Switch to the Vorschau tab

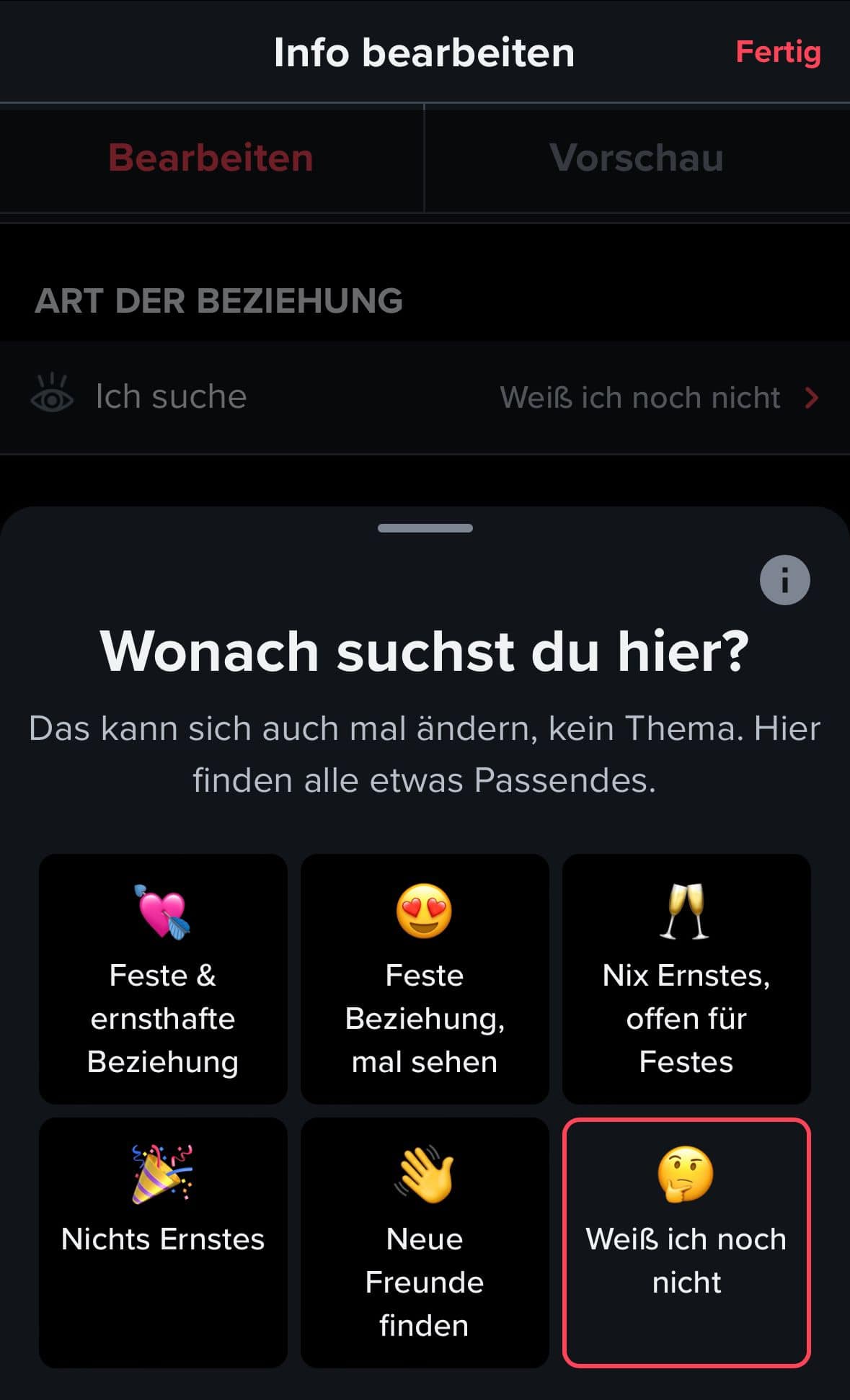pyautogui.click(x=637, y=158)
